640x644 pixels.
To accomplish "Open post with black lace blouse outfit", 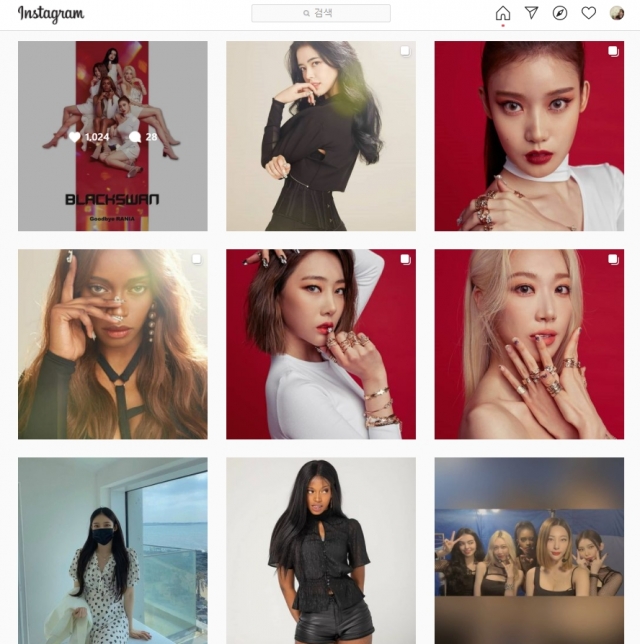I will [x=320, y=550].
